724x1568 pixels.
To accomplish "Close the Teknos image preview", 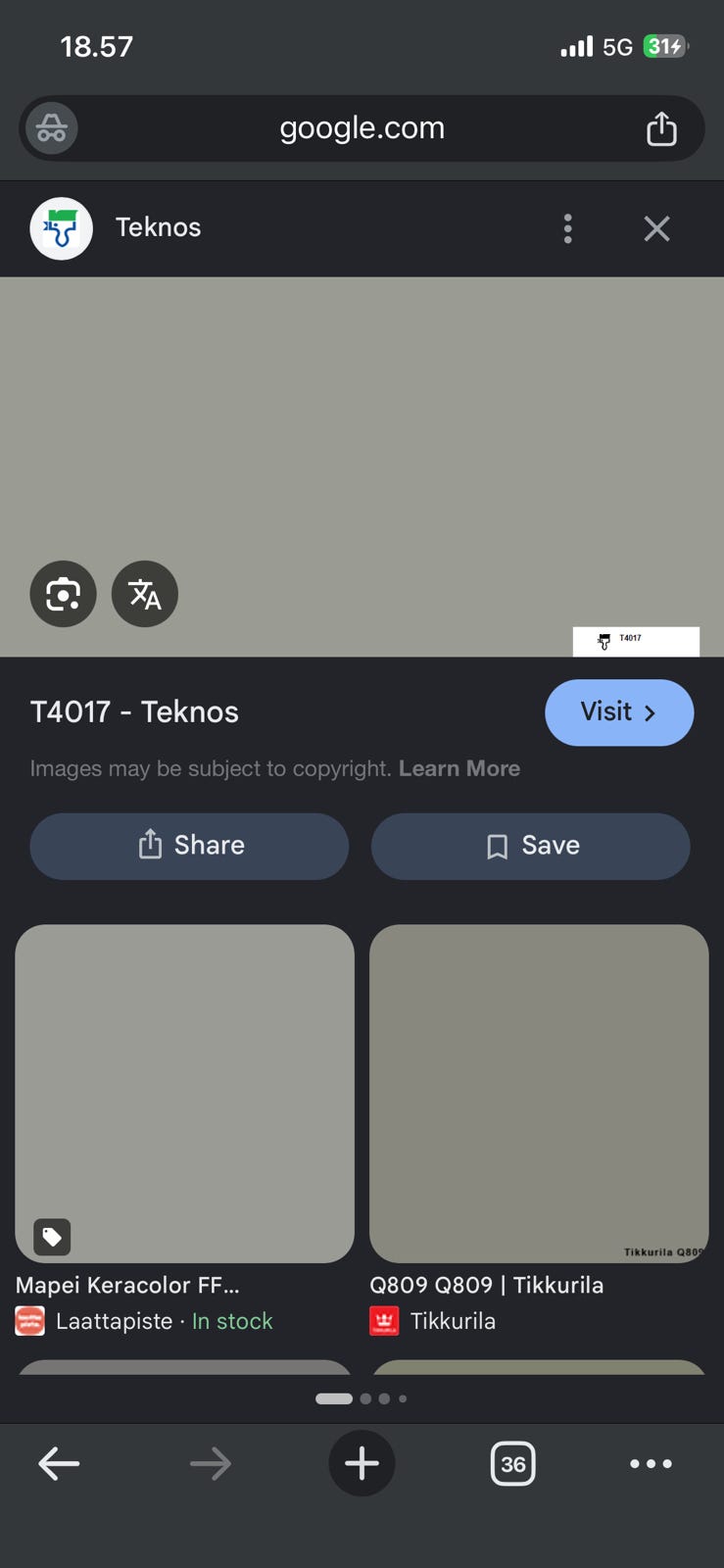I will point(656,228).
